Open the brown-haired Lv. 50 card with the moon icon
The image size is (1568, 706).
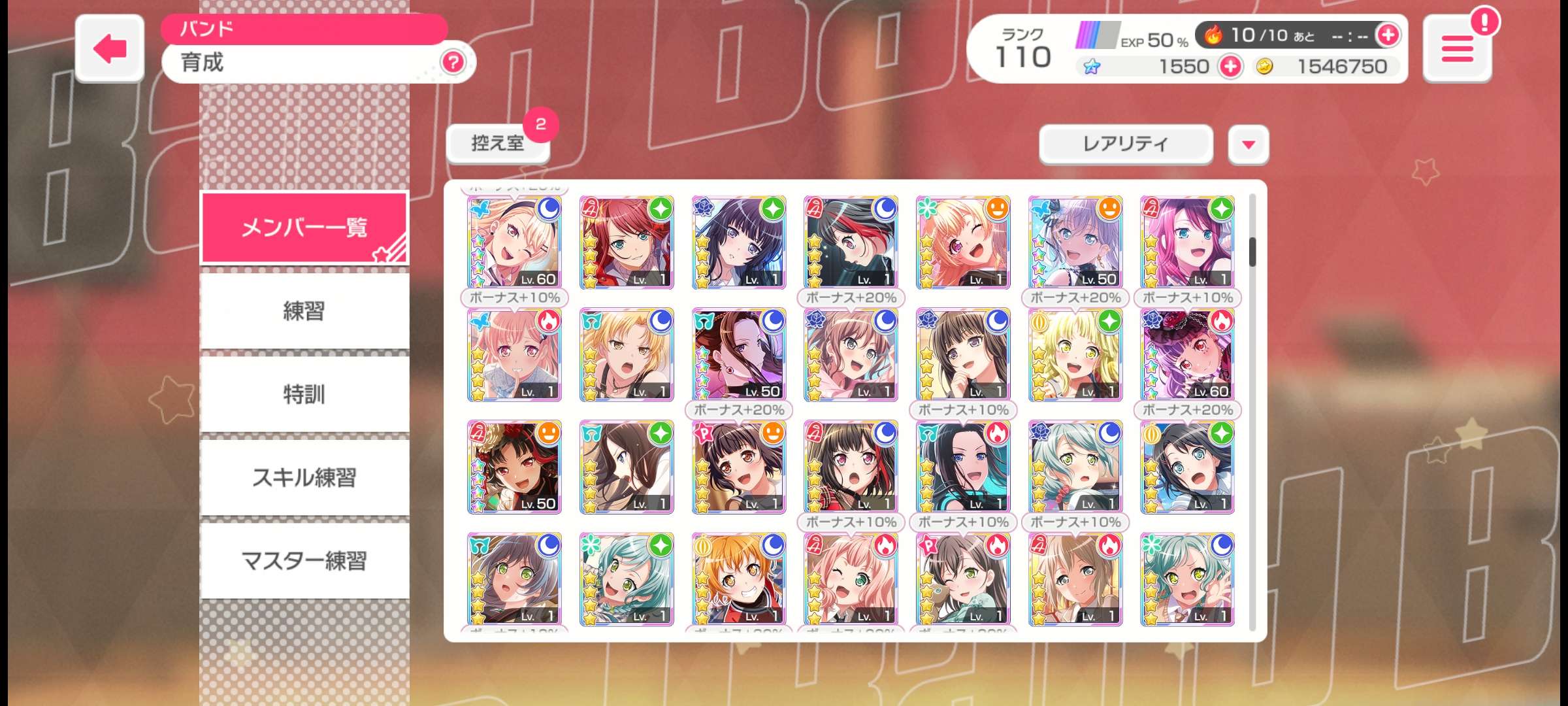pyautogui.click(x=738, y=355)
